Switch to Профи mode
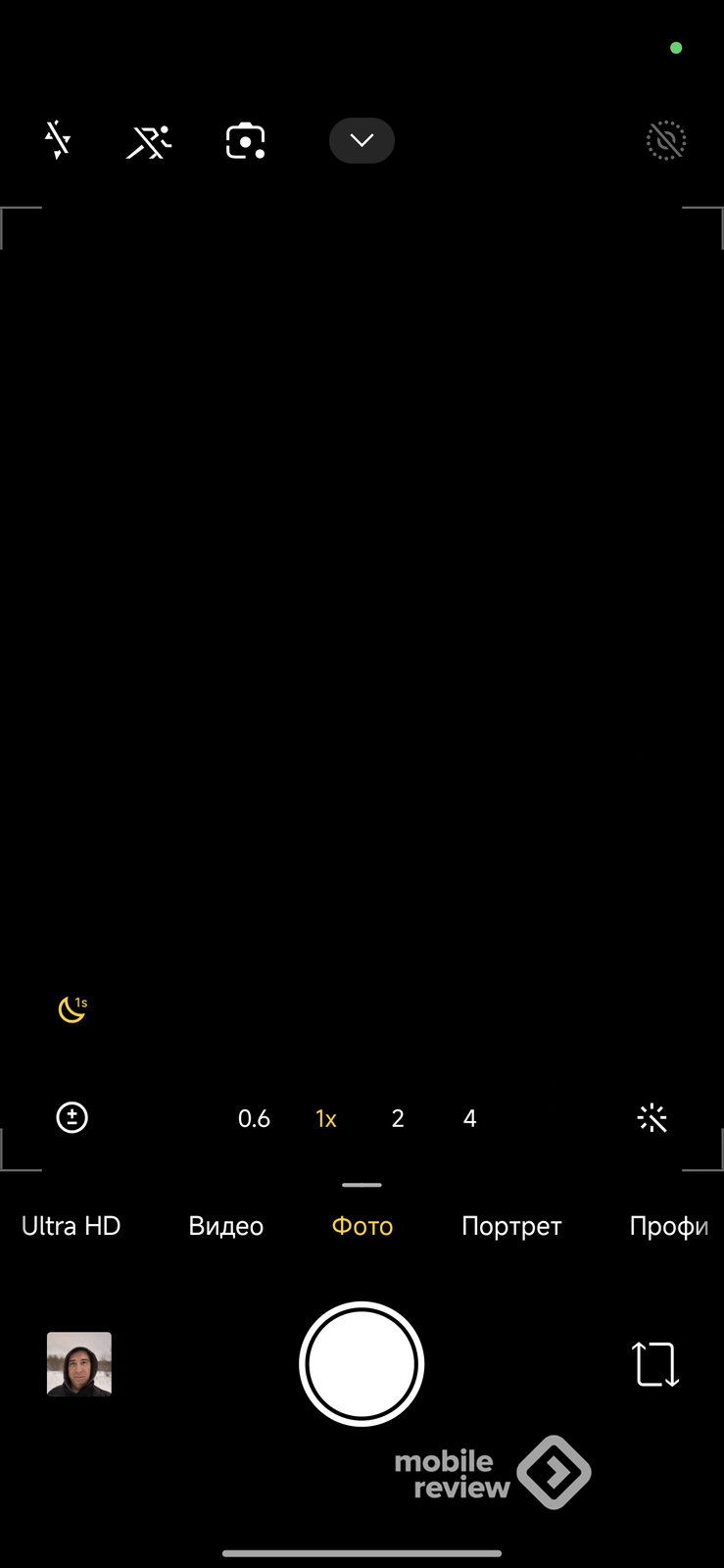The height and width of the screenshot is (1568, 724). click(668, 1226)
